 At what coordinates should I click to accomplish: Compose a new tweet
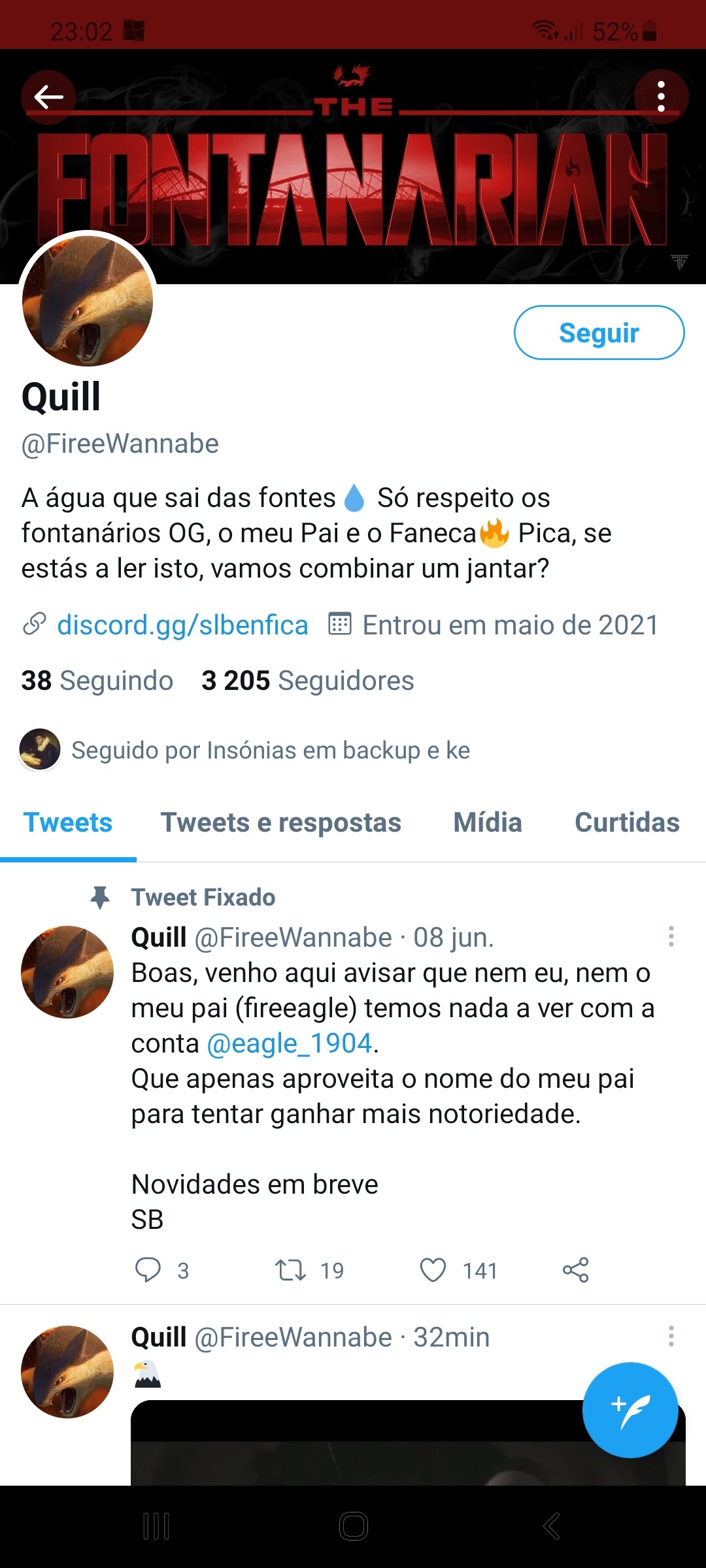tap(630, 1409)
